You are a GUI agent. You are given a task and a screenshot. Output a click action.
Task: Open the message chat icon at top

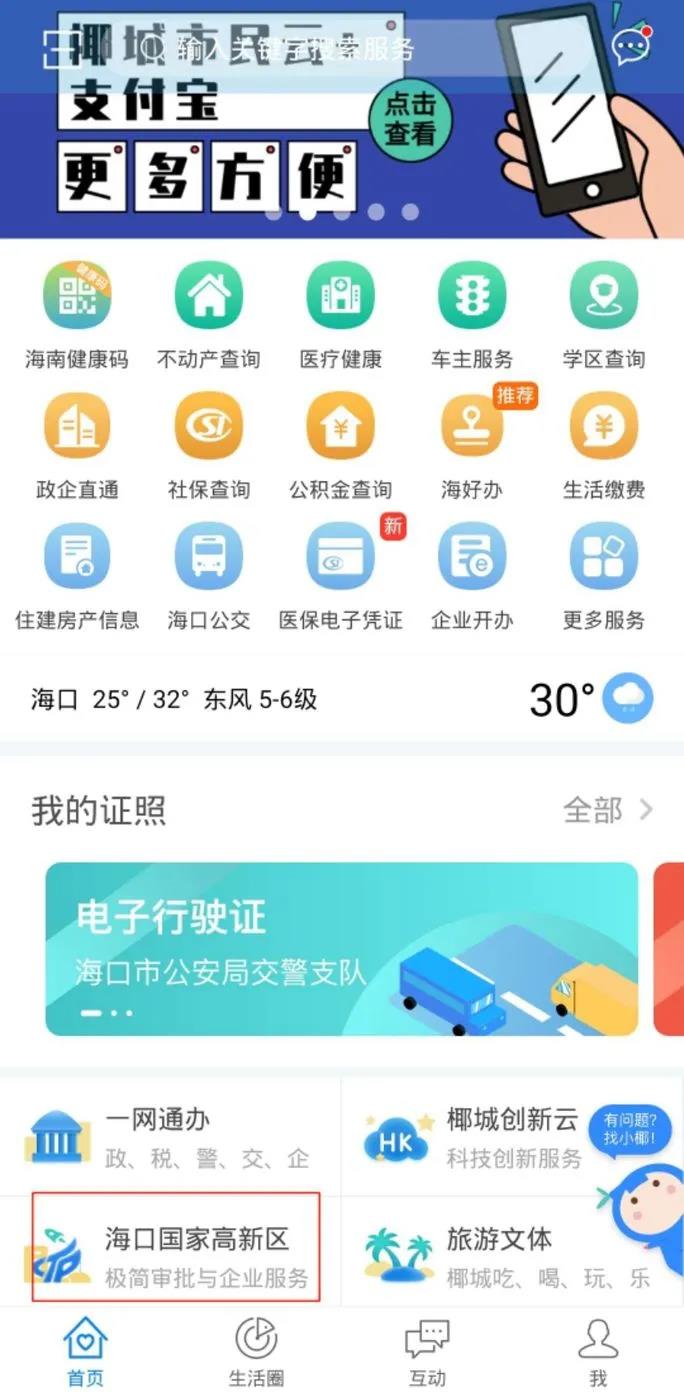630,46
